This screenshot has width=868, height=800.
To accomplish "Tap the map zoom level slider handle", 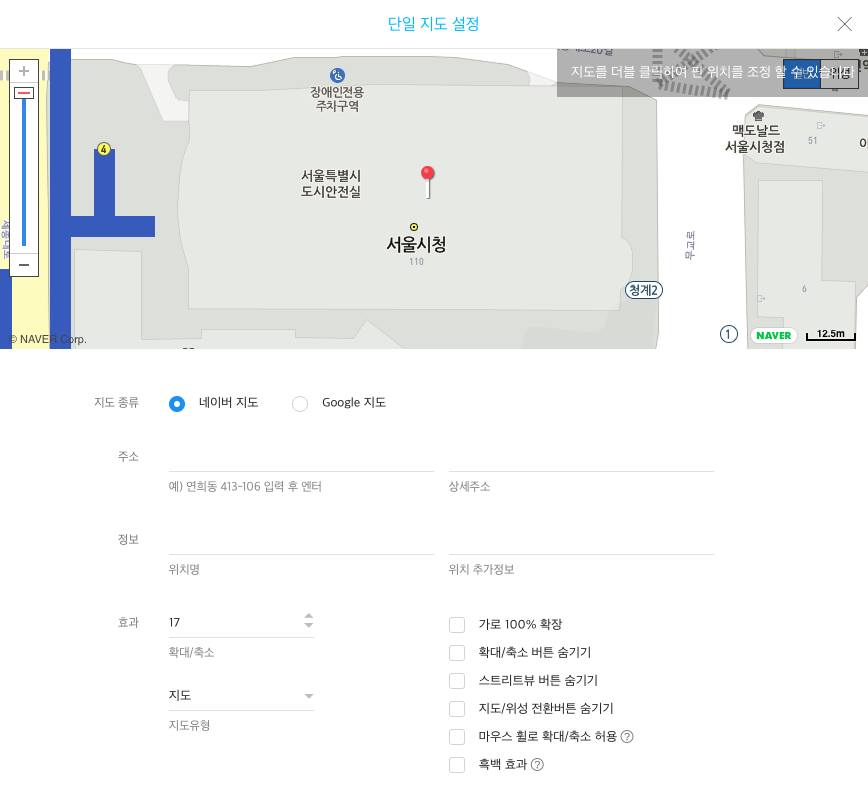I will pos(24,92).
